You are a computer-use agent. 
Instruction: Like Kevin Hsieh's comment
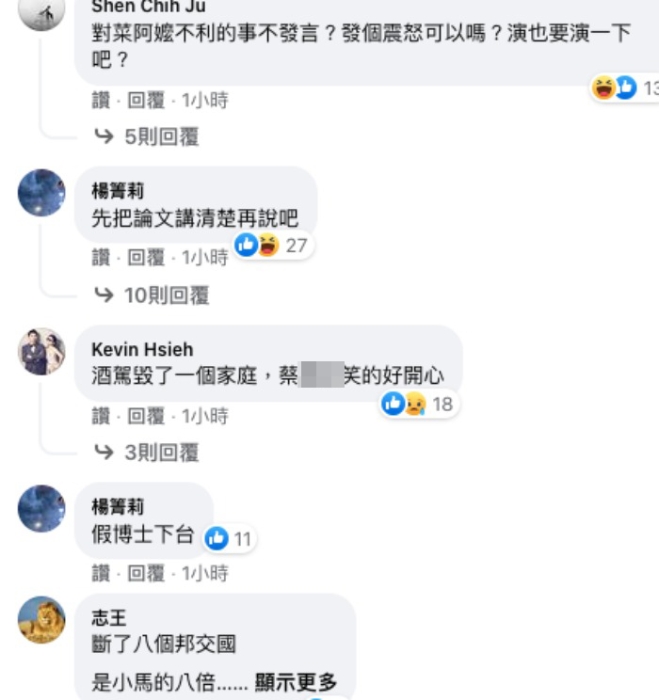tap(100, 416)
